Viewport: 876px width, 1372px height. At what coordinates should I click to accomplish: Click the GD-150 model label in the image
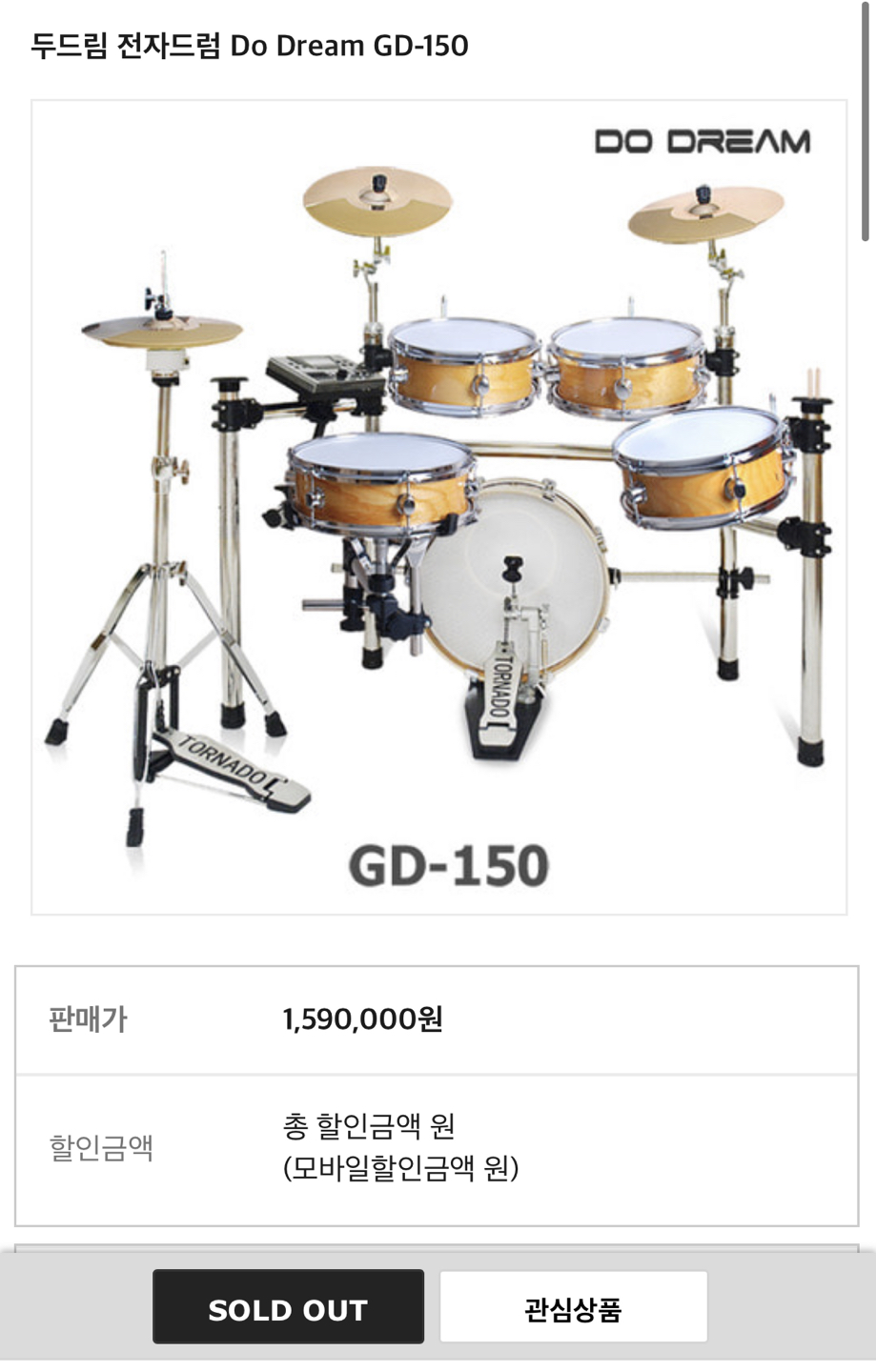[x=448, y=865]
